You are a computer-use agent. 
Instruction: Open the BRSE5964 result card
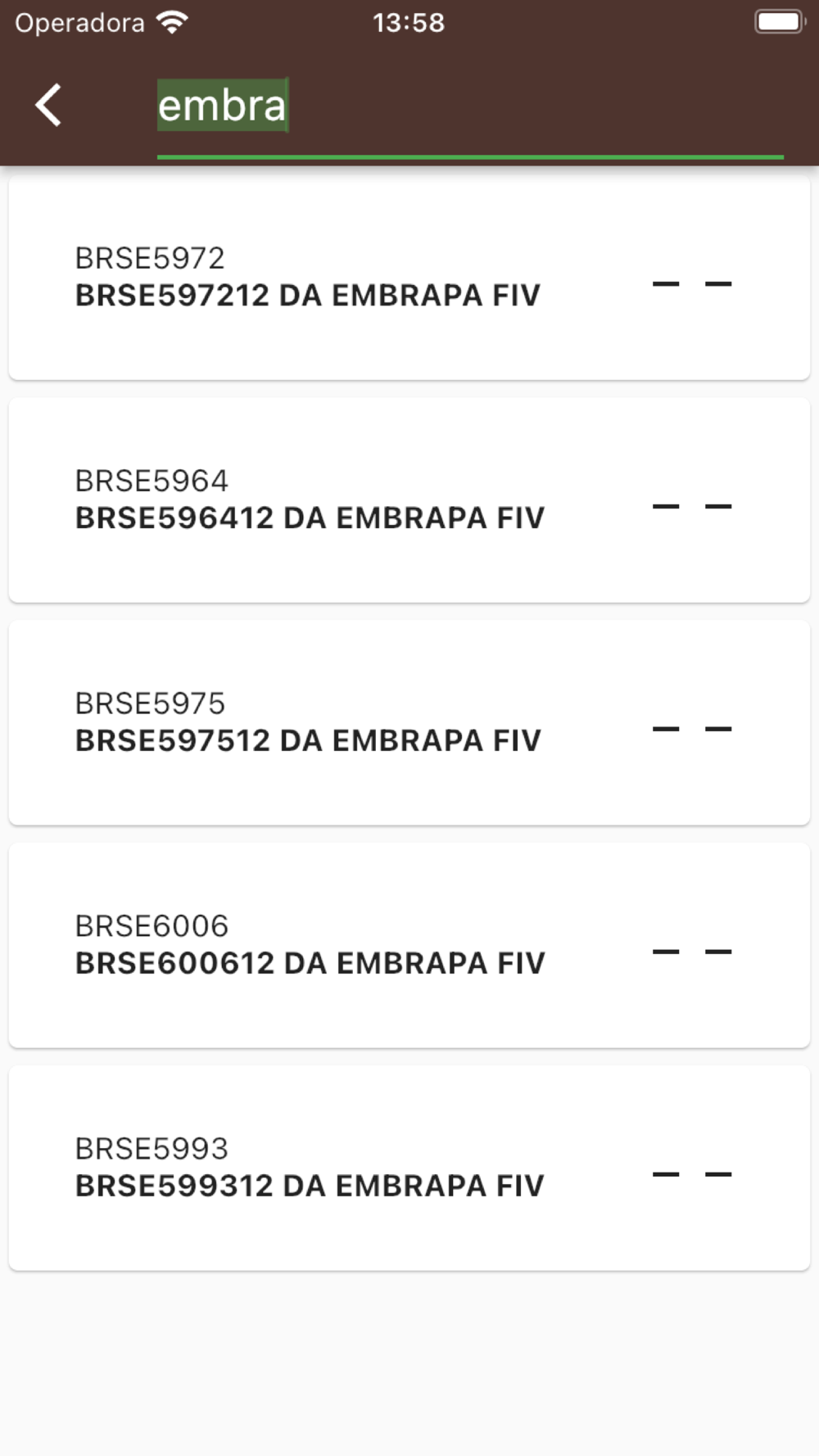(409, 500)
